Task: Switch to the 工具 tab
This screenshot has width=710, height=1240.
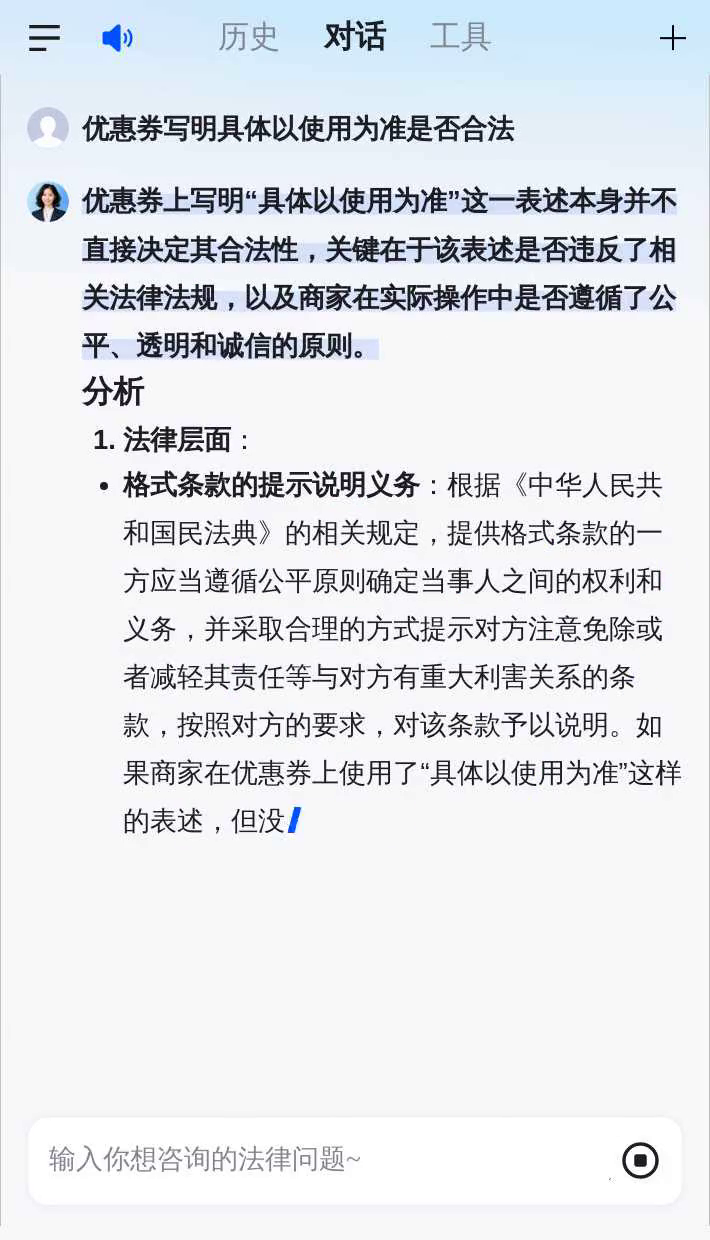Action: (x=460, y=37)
